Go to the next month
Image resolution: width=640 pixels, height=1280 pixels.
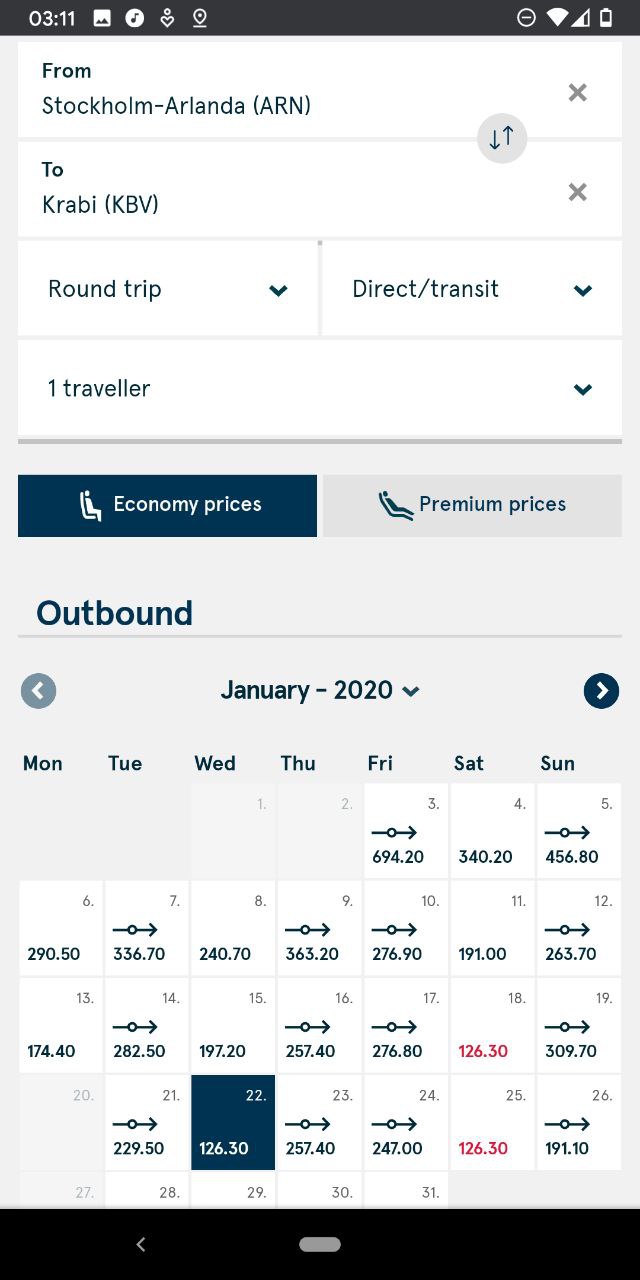tap(602, 691)
